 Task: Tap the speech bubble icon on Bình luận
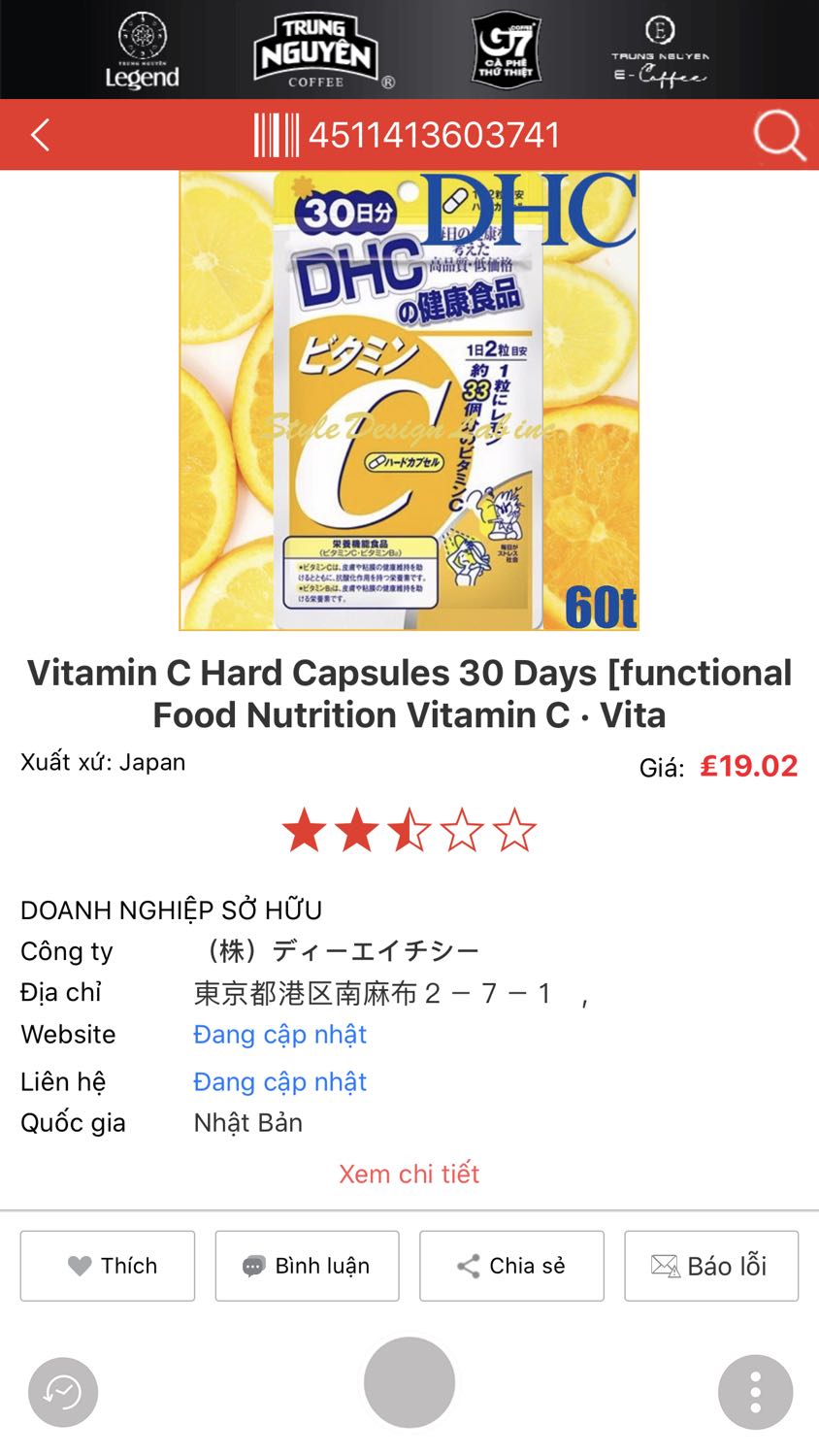pyautogui.click(x=252, y=1266)
